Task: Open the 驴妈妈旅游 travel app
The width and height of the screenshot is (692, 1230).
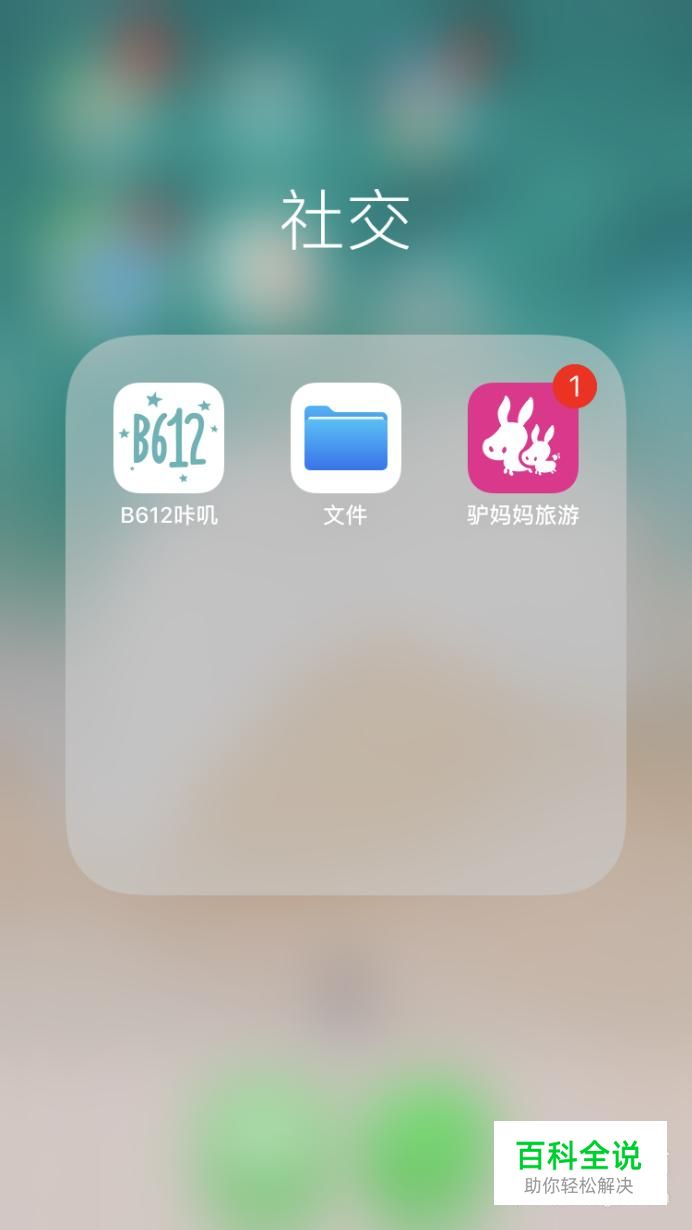Action: (x=522, y=438)
